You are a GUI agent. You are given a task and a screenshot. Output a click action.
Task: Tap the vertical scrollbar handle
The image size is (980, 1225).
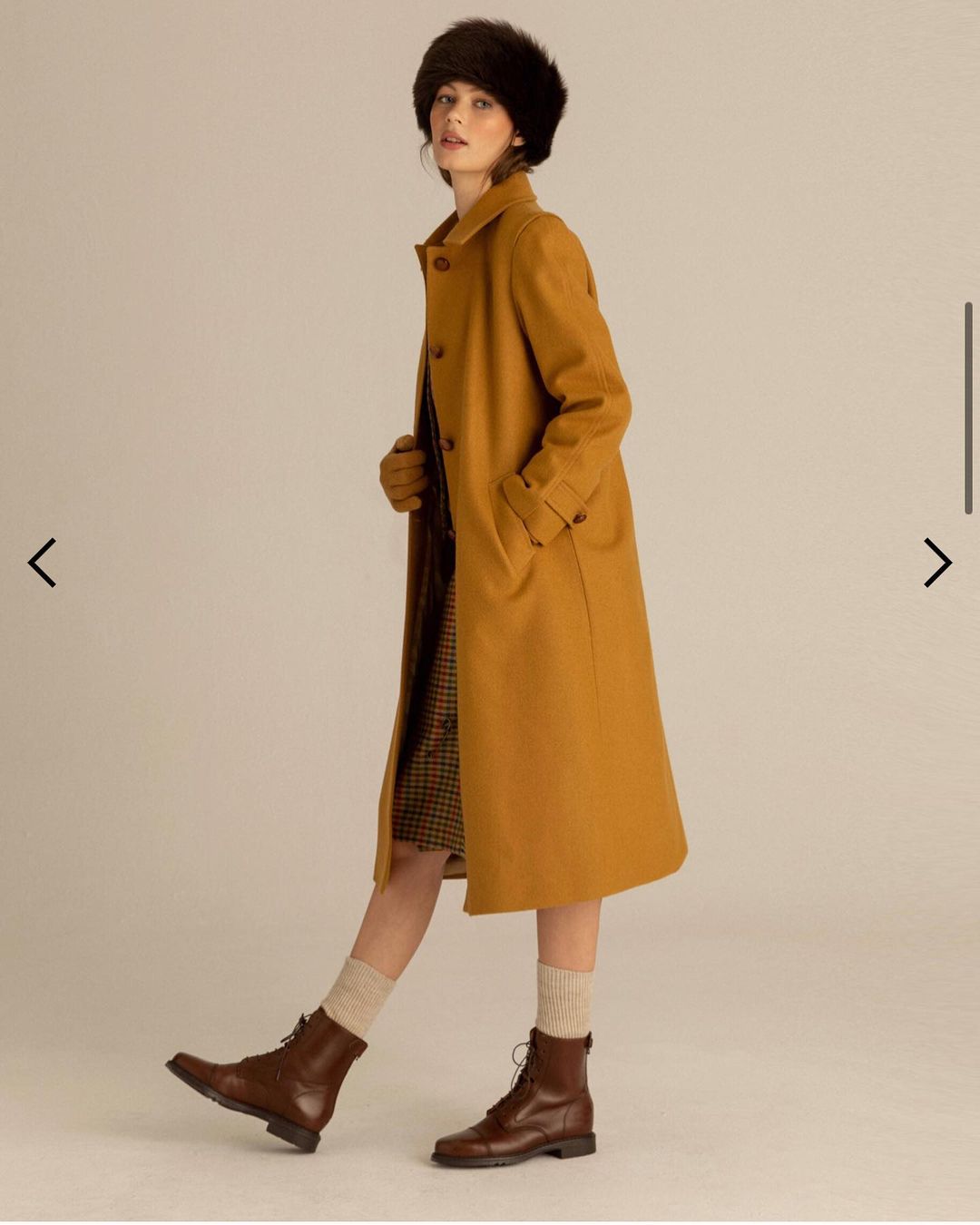coord(968,408)
